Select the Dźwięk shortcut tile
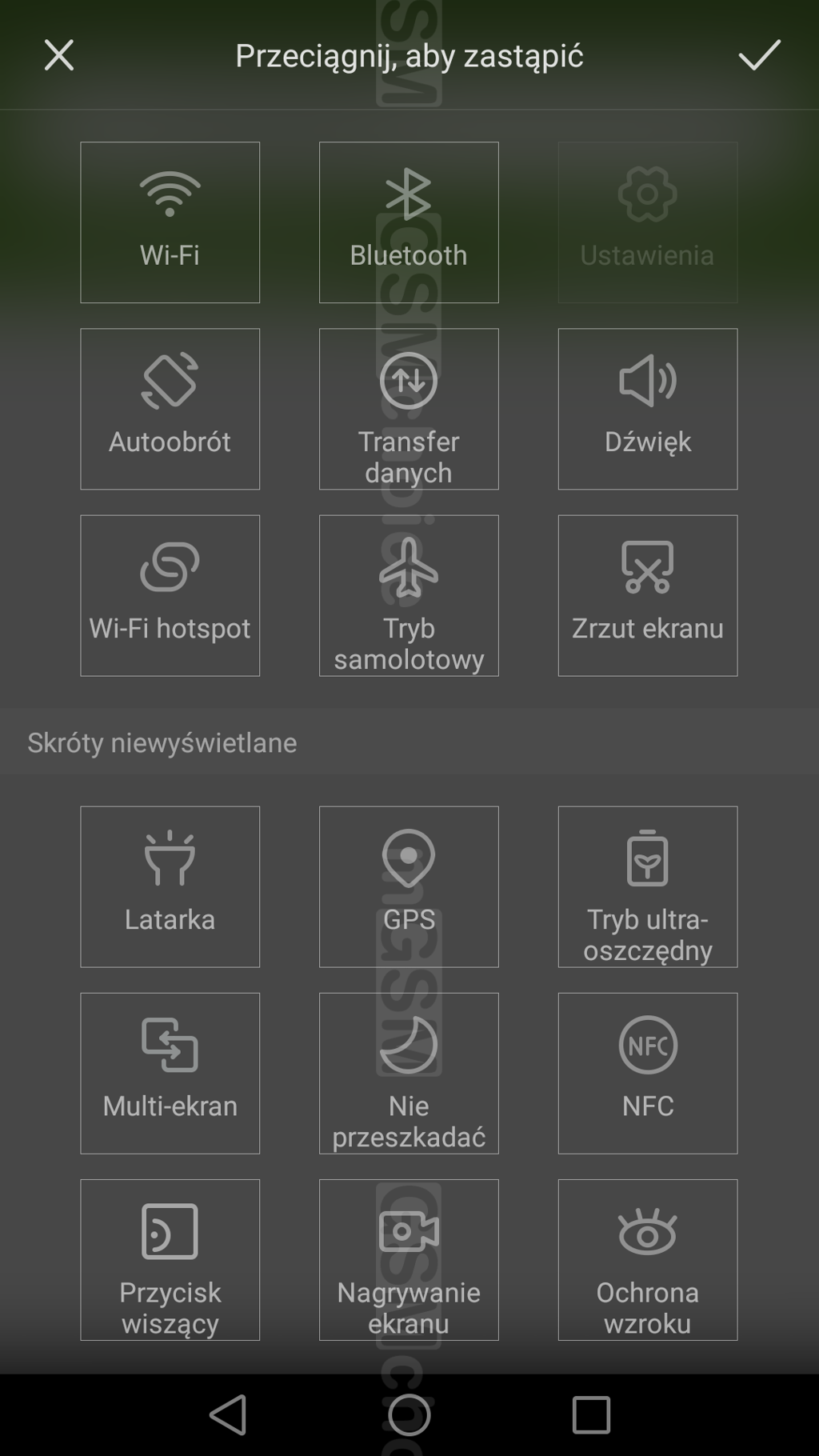This screenshot has height=1456, width=819. [647, 409]
